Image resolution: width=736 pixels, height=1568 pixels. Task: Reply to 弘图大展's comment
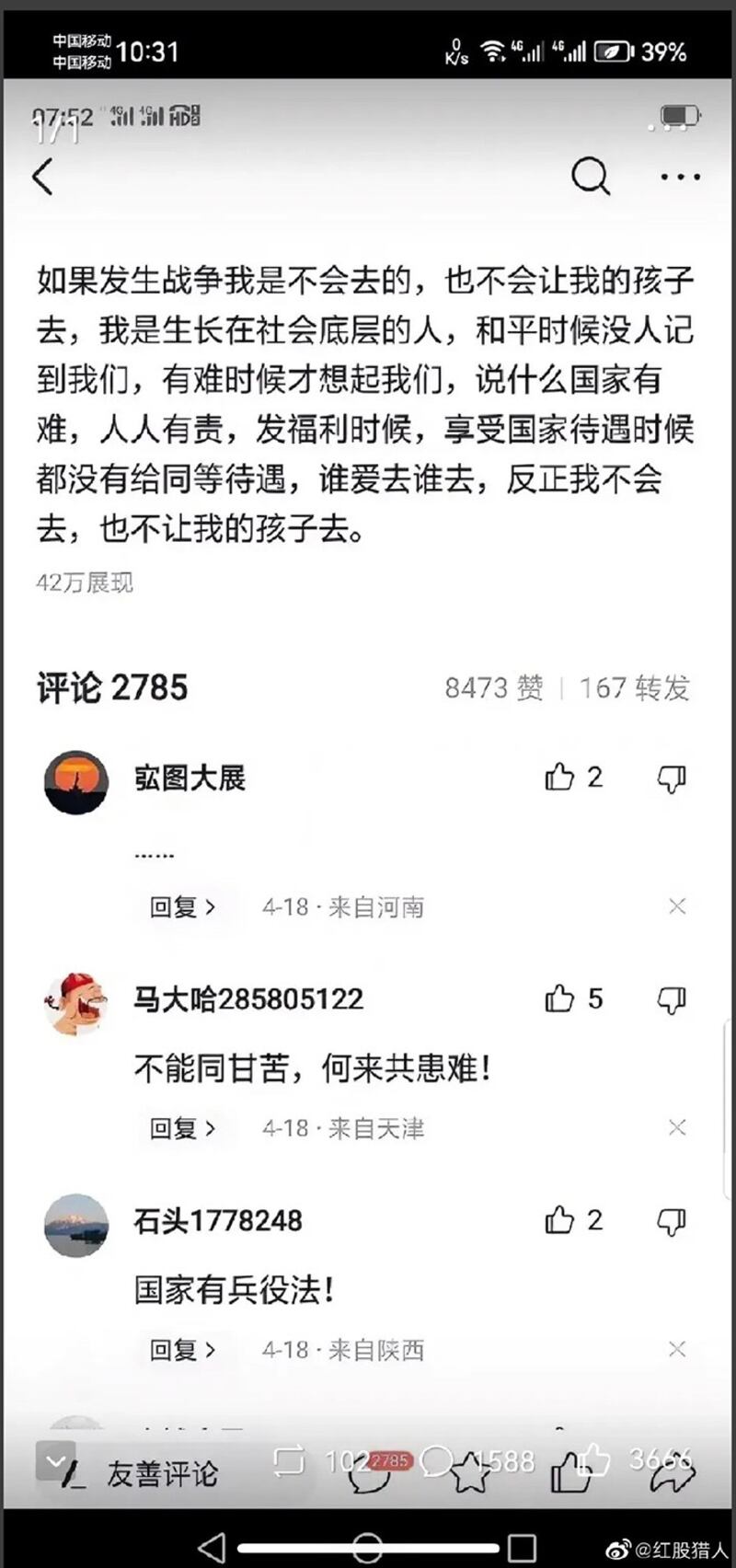183,907
